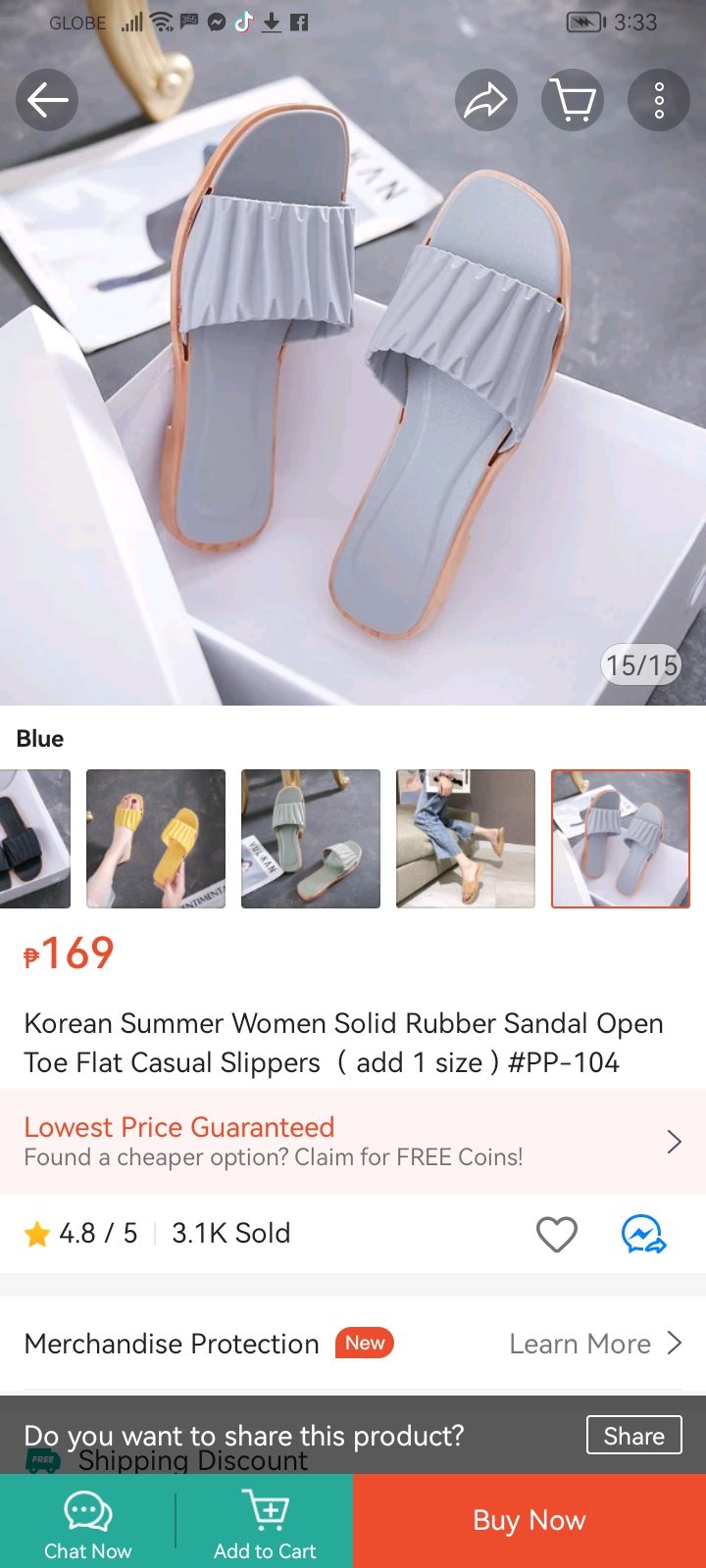The height and width of the screenshot is (1568, 706).
Task: Tap the Share button in the prompt
Action: [x=633, y=1436]
